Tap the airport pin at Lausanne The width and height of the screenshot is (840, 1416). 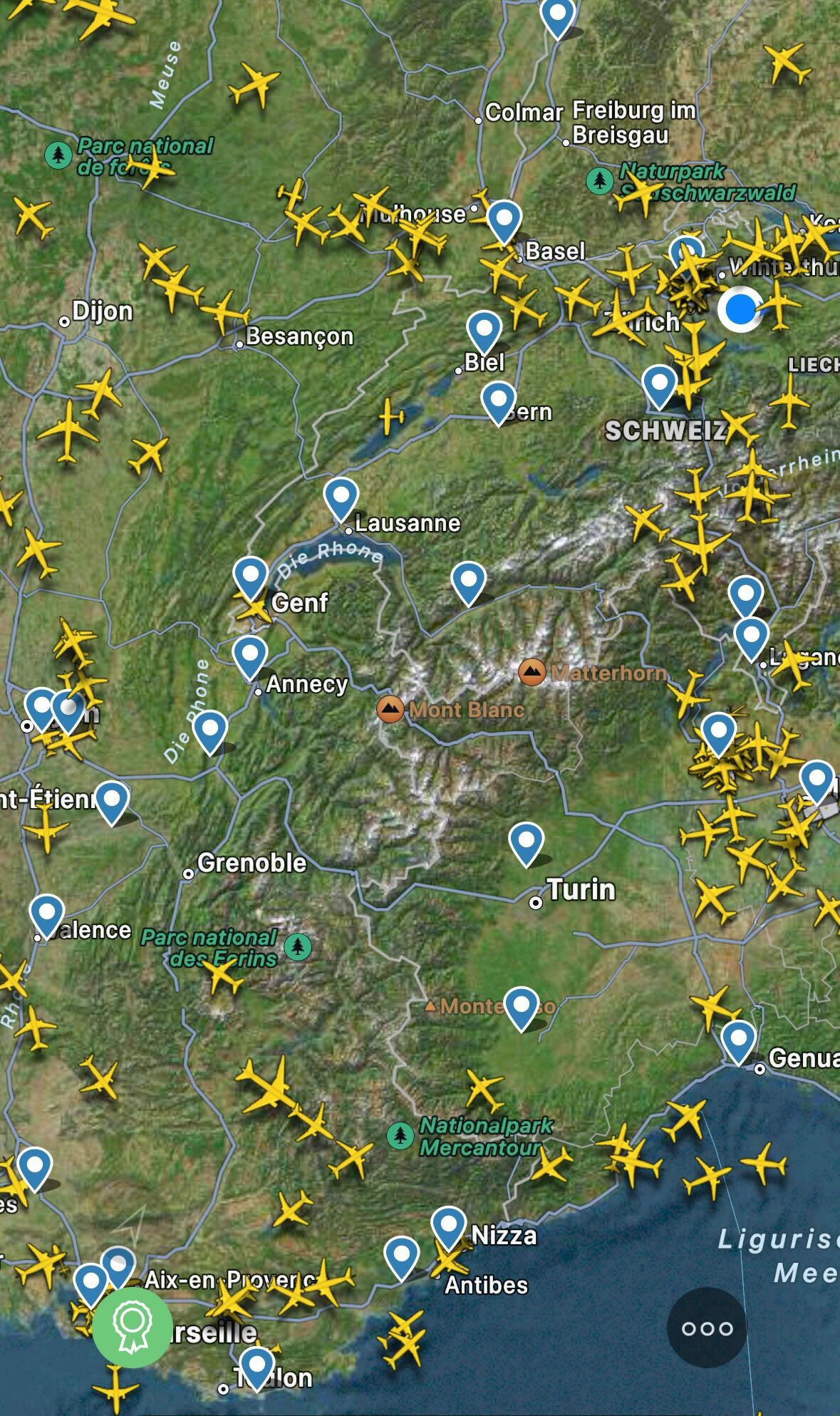(x=341, y=496)
